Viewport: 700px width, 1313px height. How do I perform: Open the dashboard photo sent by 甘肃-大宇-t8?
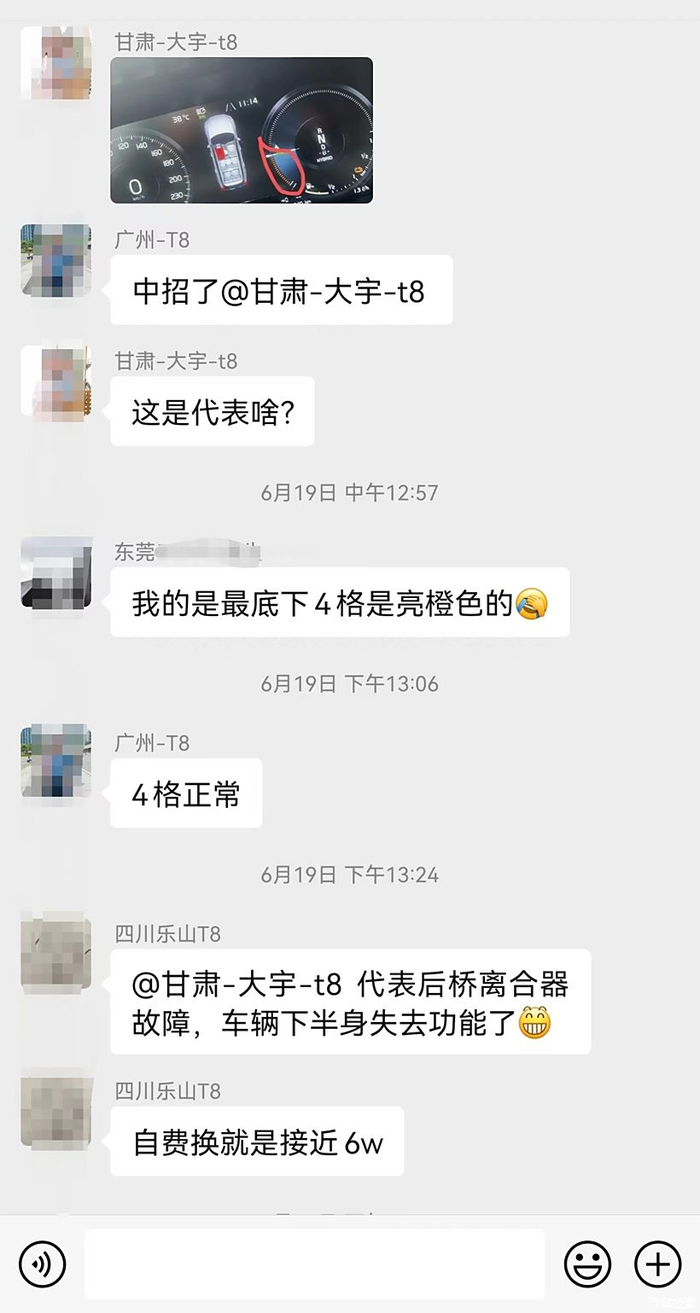pos(241,130)
